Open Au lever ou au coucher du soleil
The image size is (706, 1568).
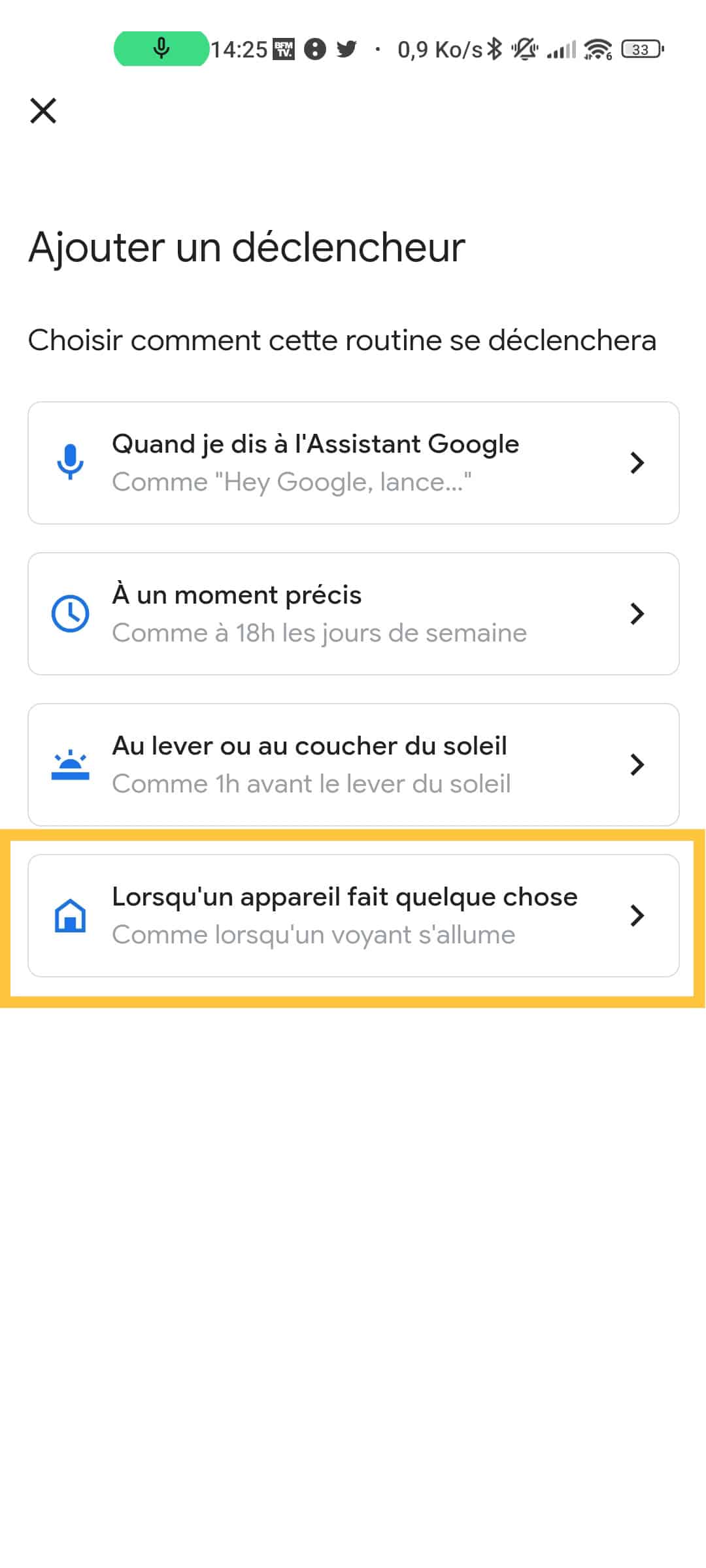pyautogui.click(x=353, y=764)
